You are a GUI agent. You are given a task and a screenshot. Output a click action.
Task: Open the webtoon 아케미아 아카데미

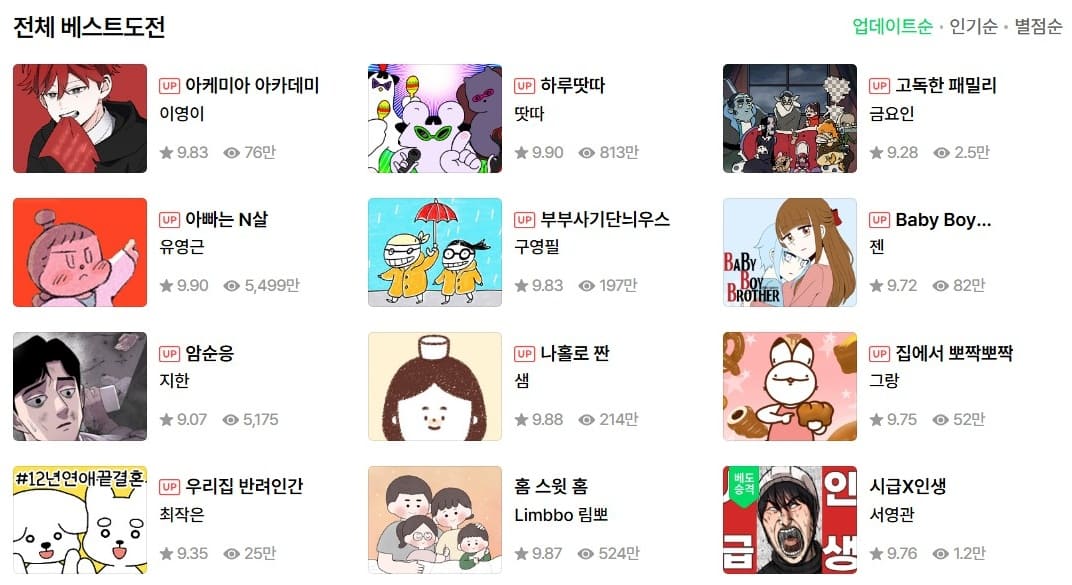(251, 86)
